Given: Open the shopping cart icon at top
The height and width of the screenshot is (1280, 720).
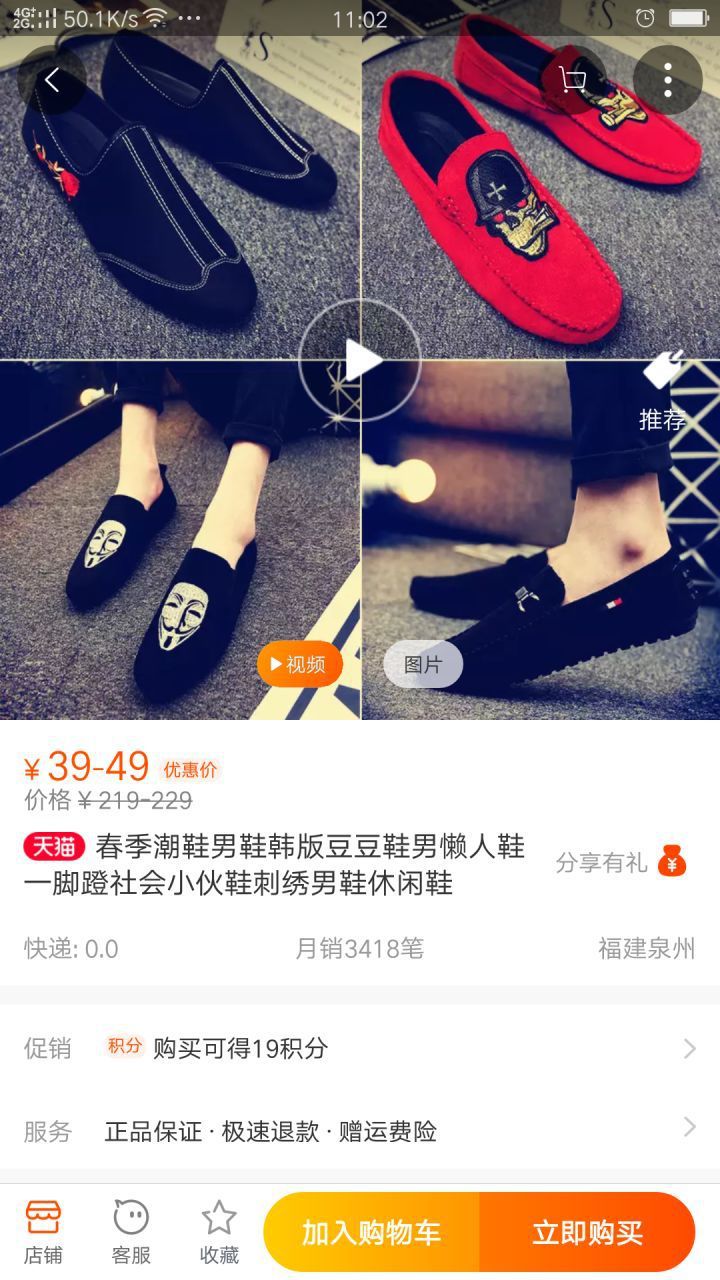Looking at the screenshot, I should (572, 78).
